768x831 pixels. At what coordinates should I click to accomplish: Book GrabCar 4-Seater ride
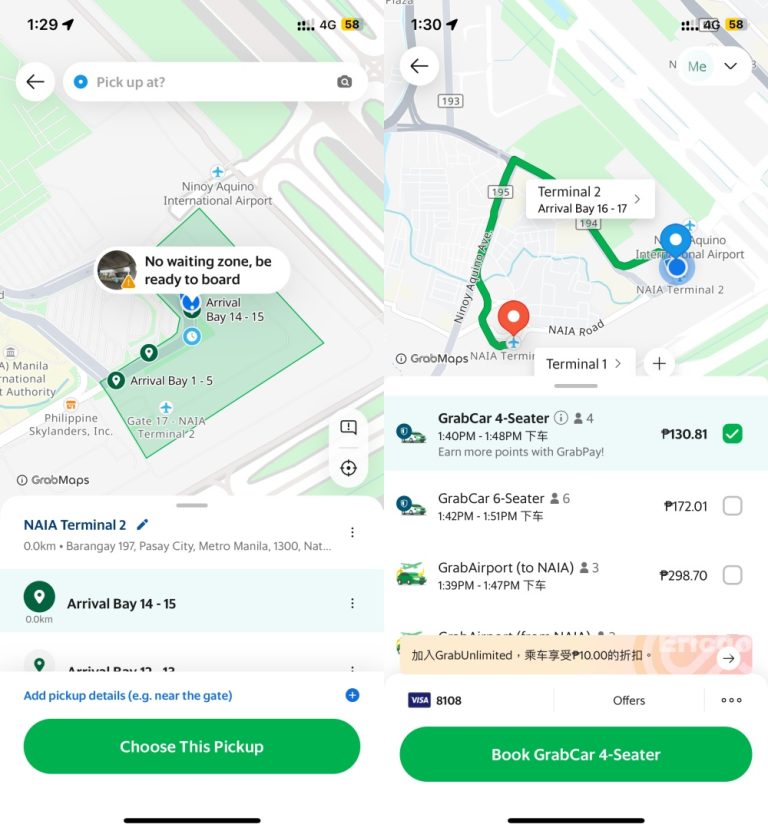[576, 754]
